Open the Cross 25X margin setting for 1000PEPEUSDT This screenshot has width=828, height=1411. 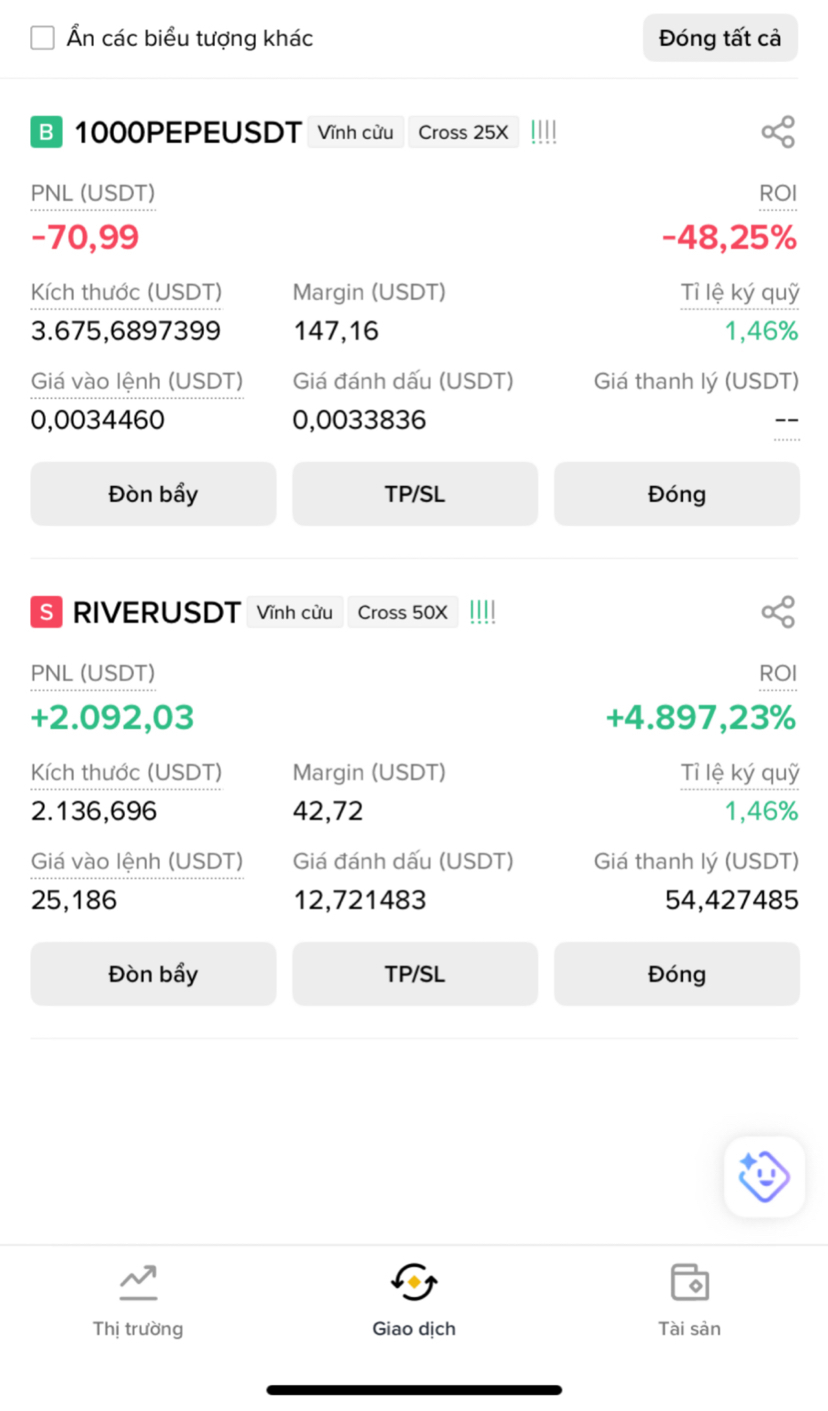(463, 132)
